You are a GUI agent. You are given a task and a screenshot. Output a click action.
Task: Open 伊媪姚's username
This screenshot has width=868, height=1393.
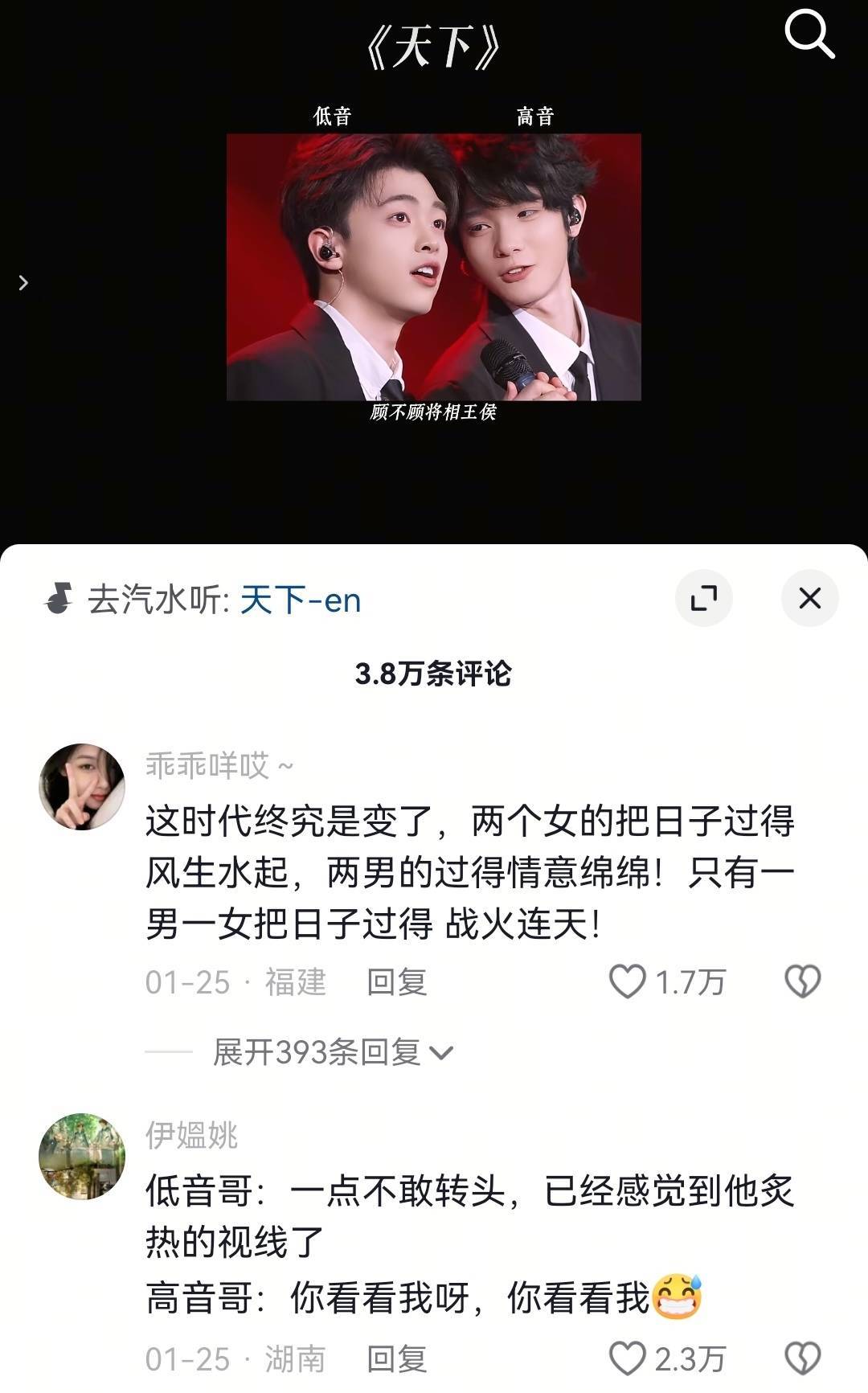[191, 1136]
